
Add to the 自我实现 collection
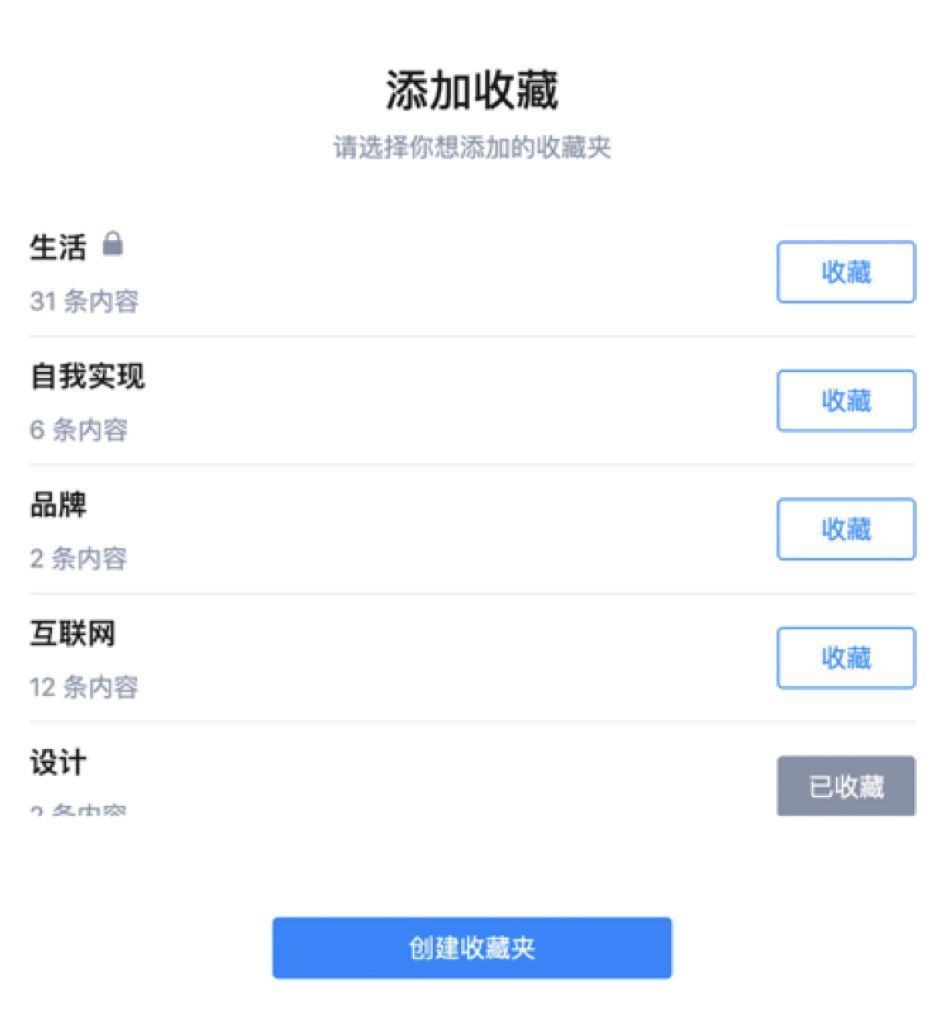[x=845, y=401]
